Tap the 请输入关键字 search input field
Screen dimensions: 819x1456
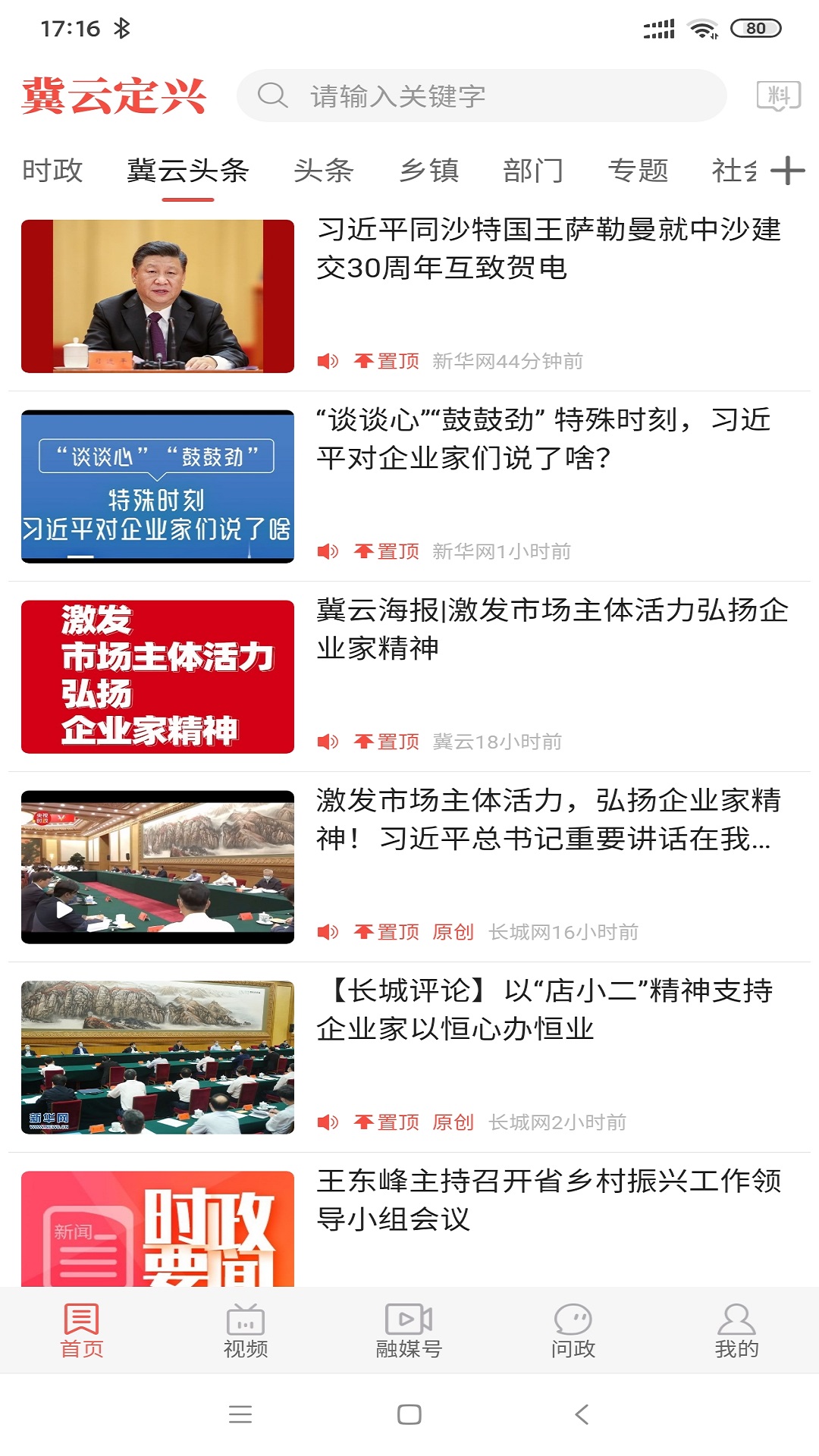click(x=455, y=96)
